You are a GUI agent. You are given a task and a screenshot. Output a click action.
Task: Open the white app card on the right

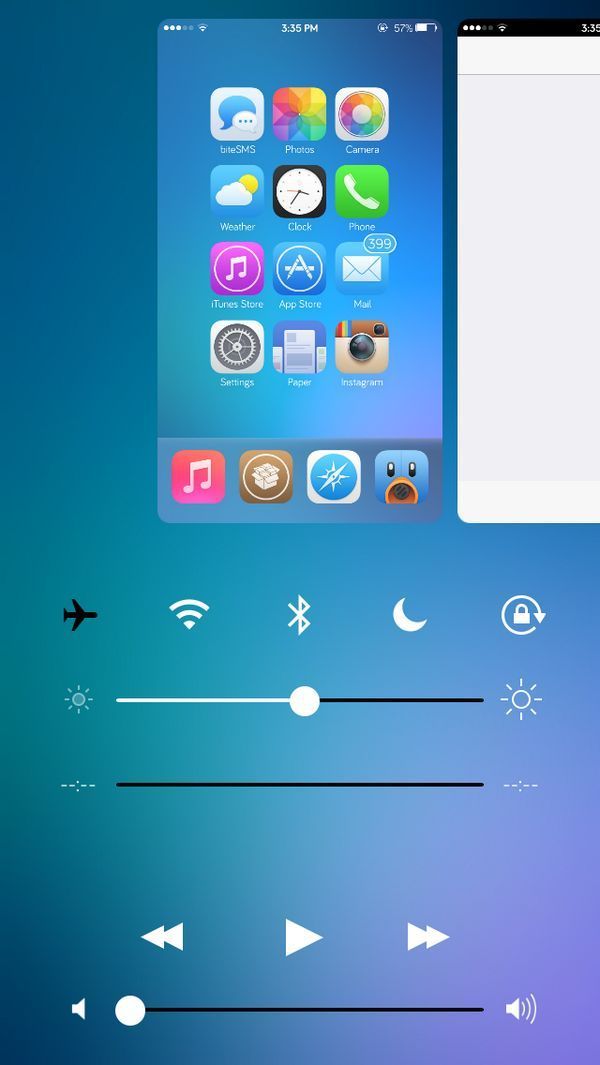530,270
